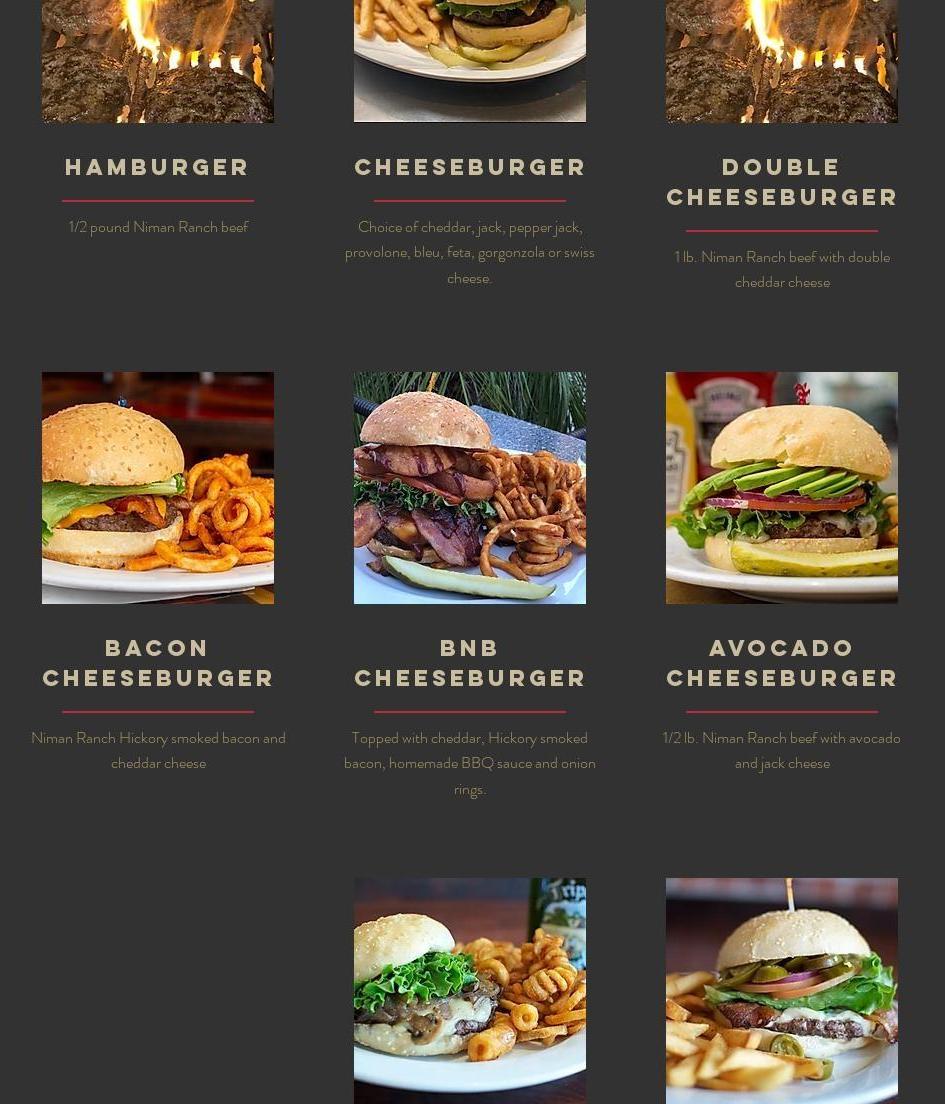This screenshot has width=945, height=1104.
Task: Select the Avocado Cheeseburger picture
Action: tap(782, 488)
